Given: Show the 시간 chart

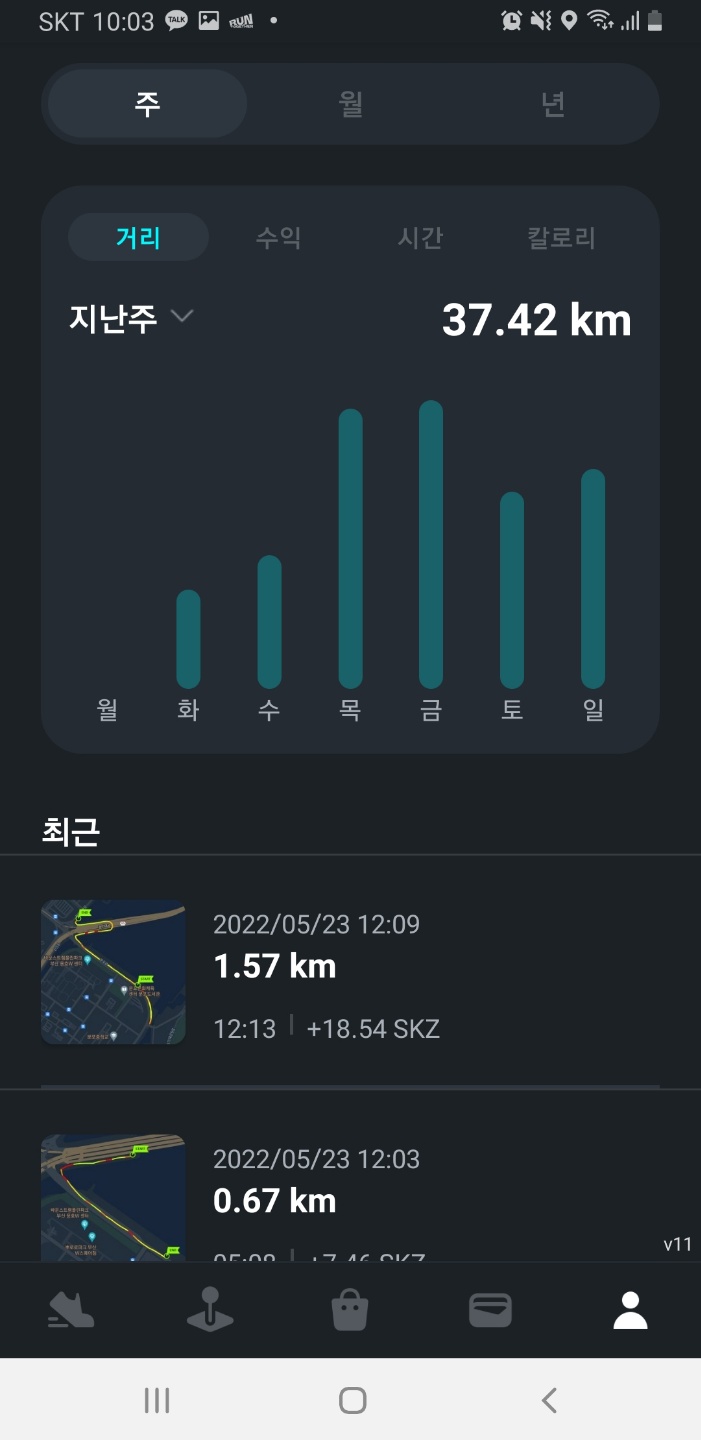Looking at the screenshot, I should 420,238.
